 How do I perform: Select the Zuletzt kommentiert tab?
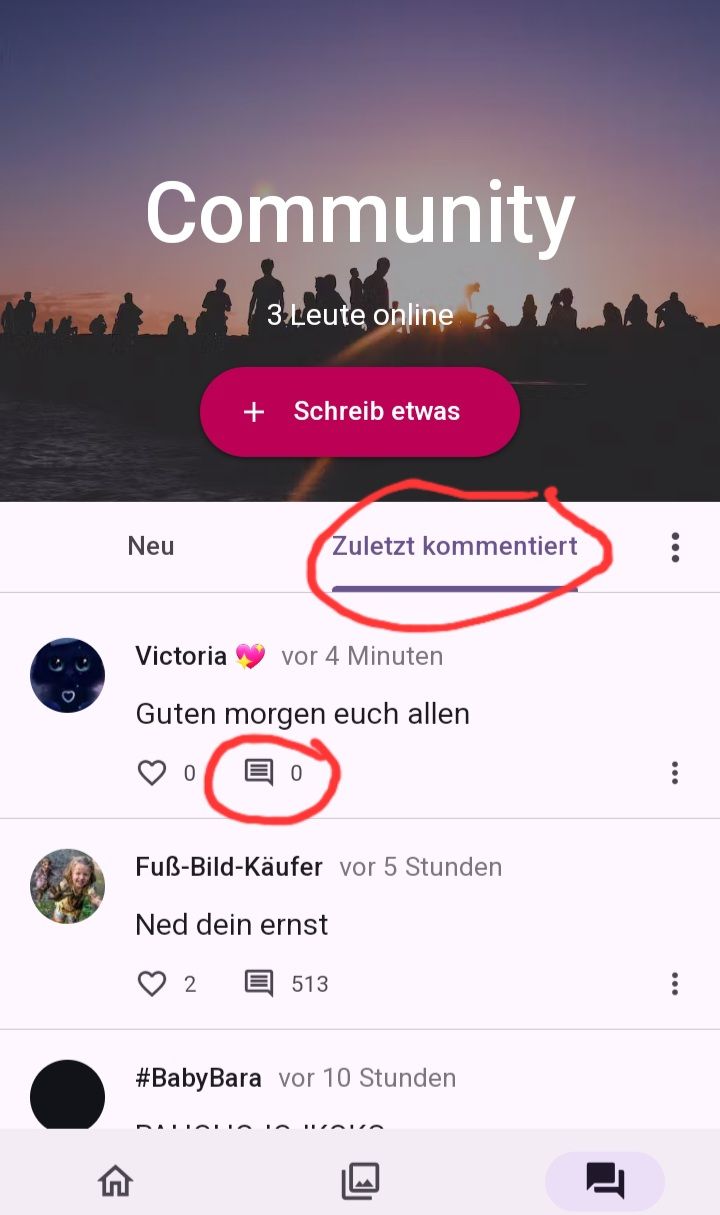coord(455,546)
